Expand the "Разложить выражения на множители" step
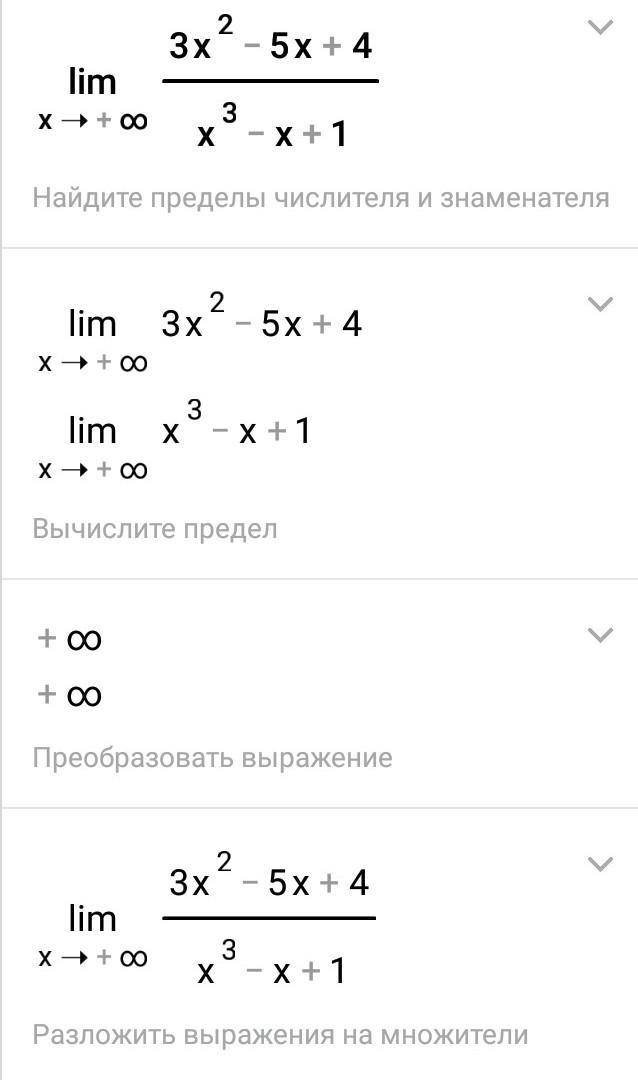 [x=601, y=864]
